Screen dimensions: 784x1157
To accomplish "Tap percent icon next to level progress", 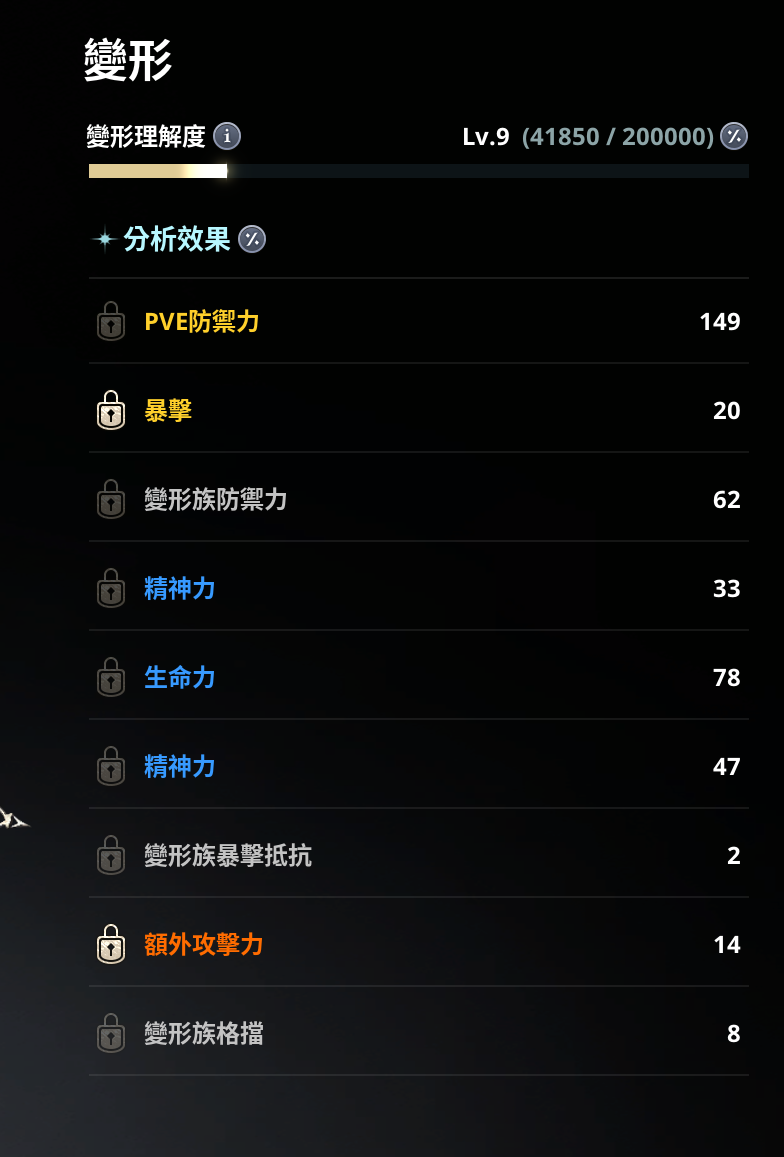I will 734,136.
